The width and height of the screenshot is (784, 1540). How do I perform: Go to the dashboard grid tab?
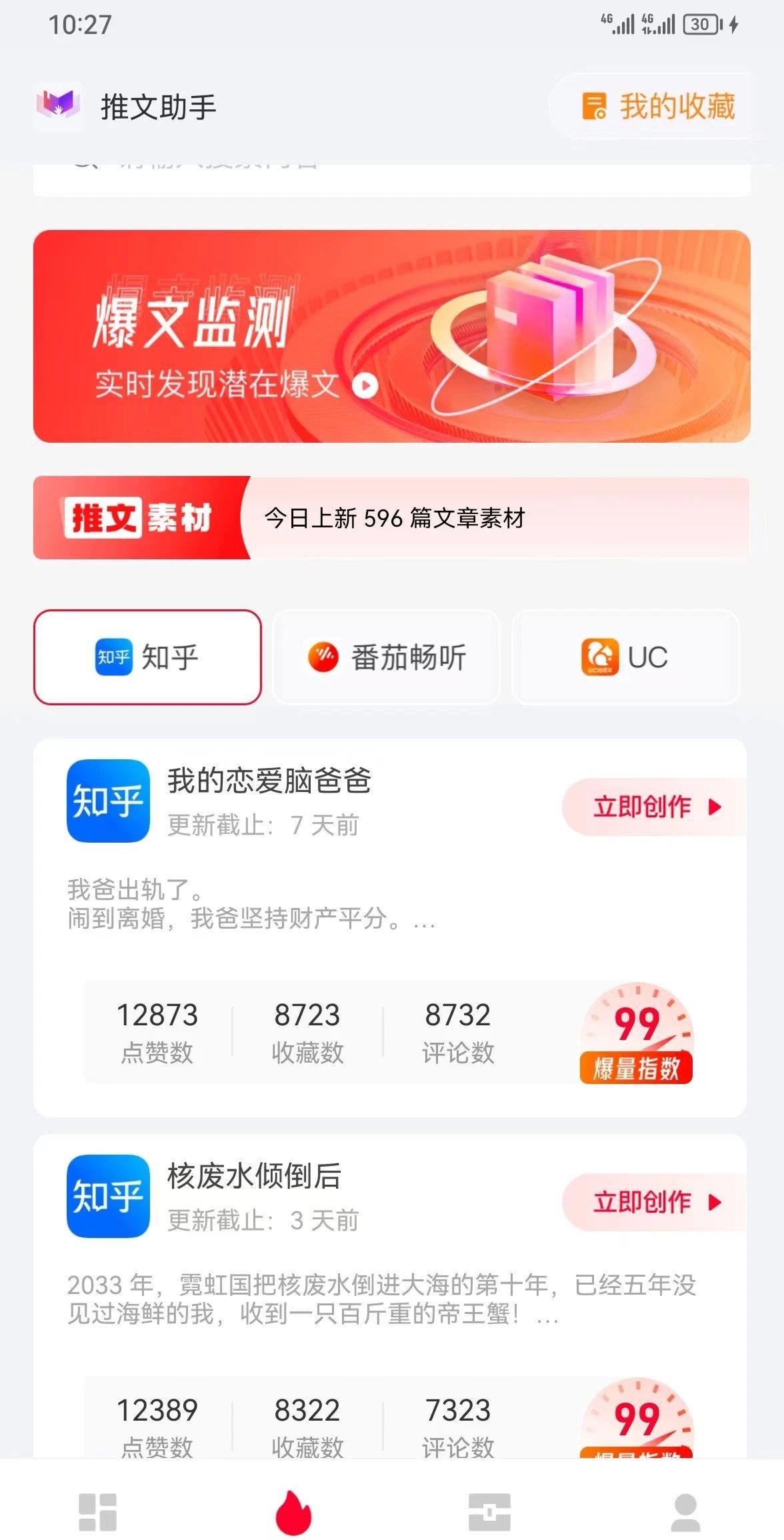point(98,1511)
